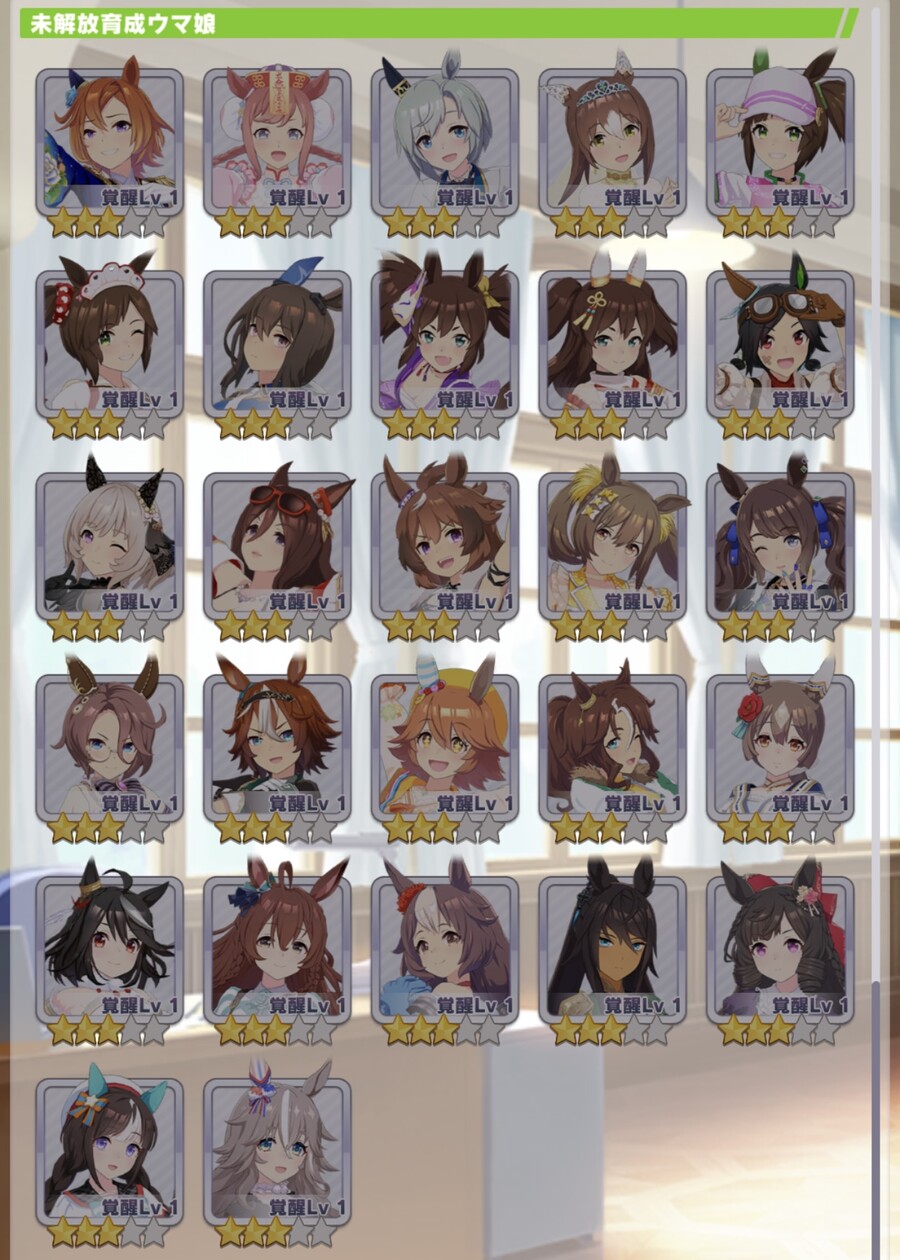Screen dimensions: 900x1260
Task: Tap the girl holding up blue gloves
Action: pyautogui.click(x=445, y=948)
